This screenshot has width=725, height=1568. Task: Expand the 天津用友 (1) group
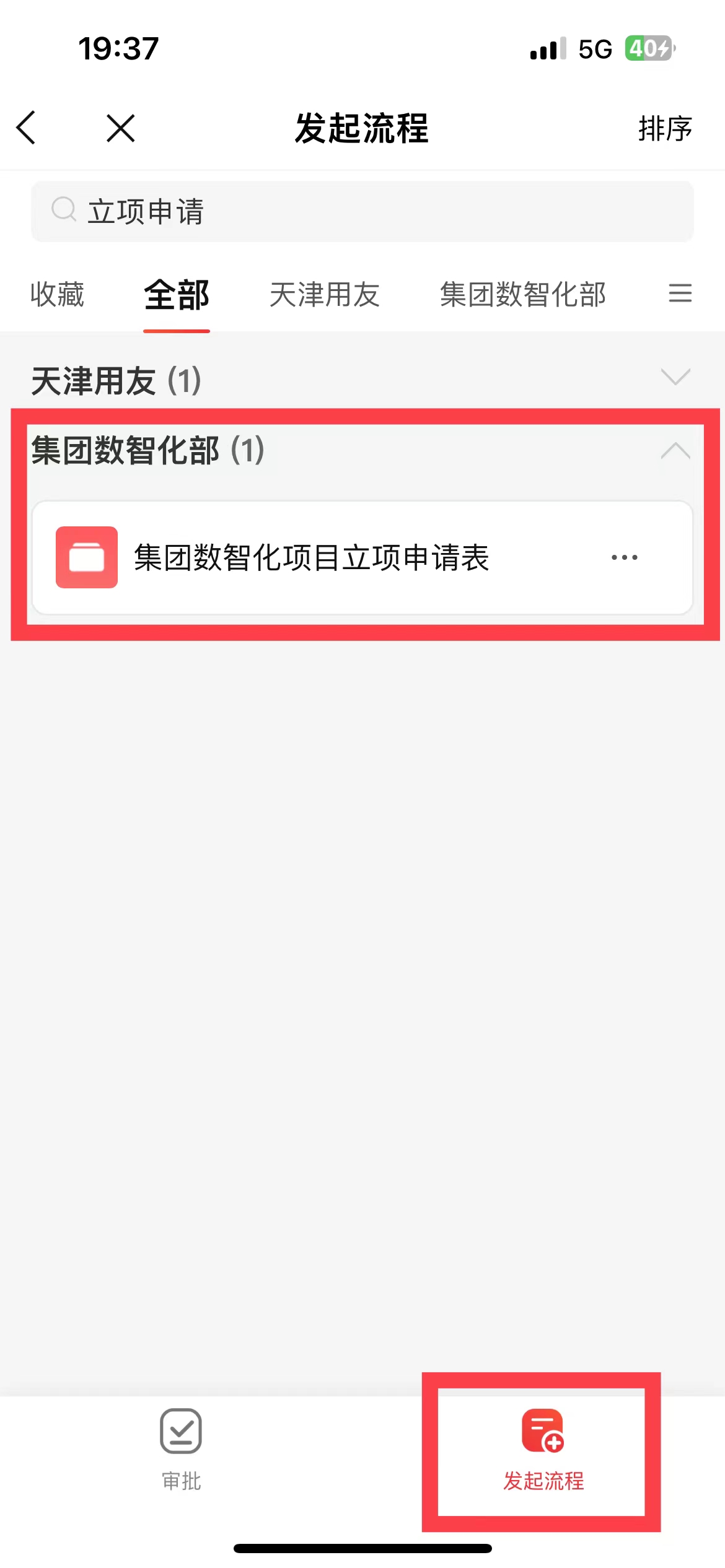click(675, 377)
